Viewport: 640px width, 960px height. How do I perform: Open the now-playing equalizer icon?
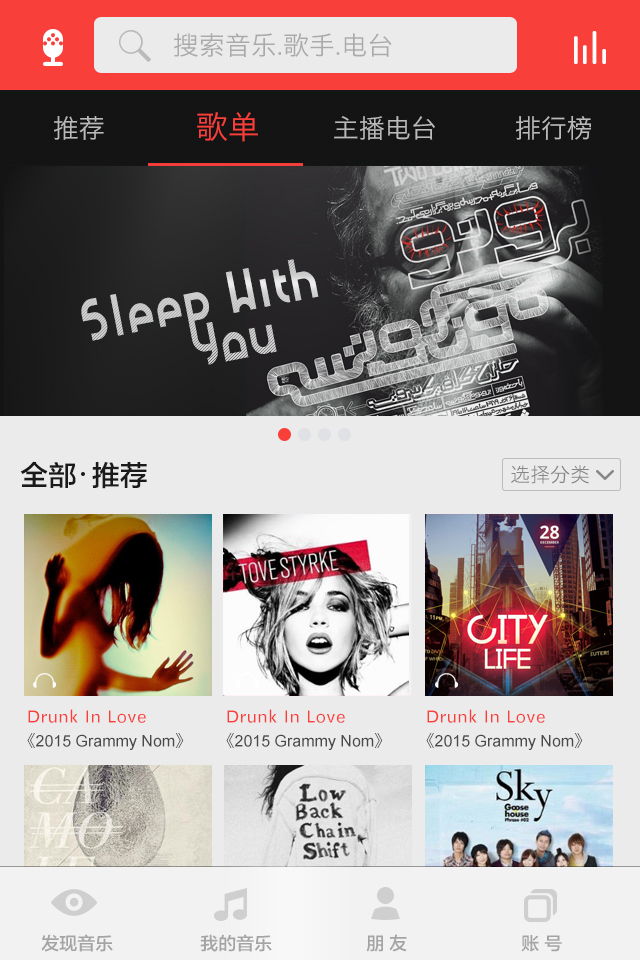point(589,47)
